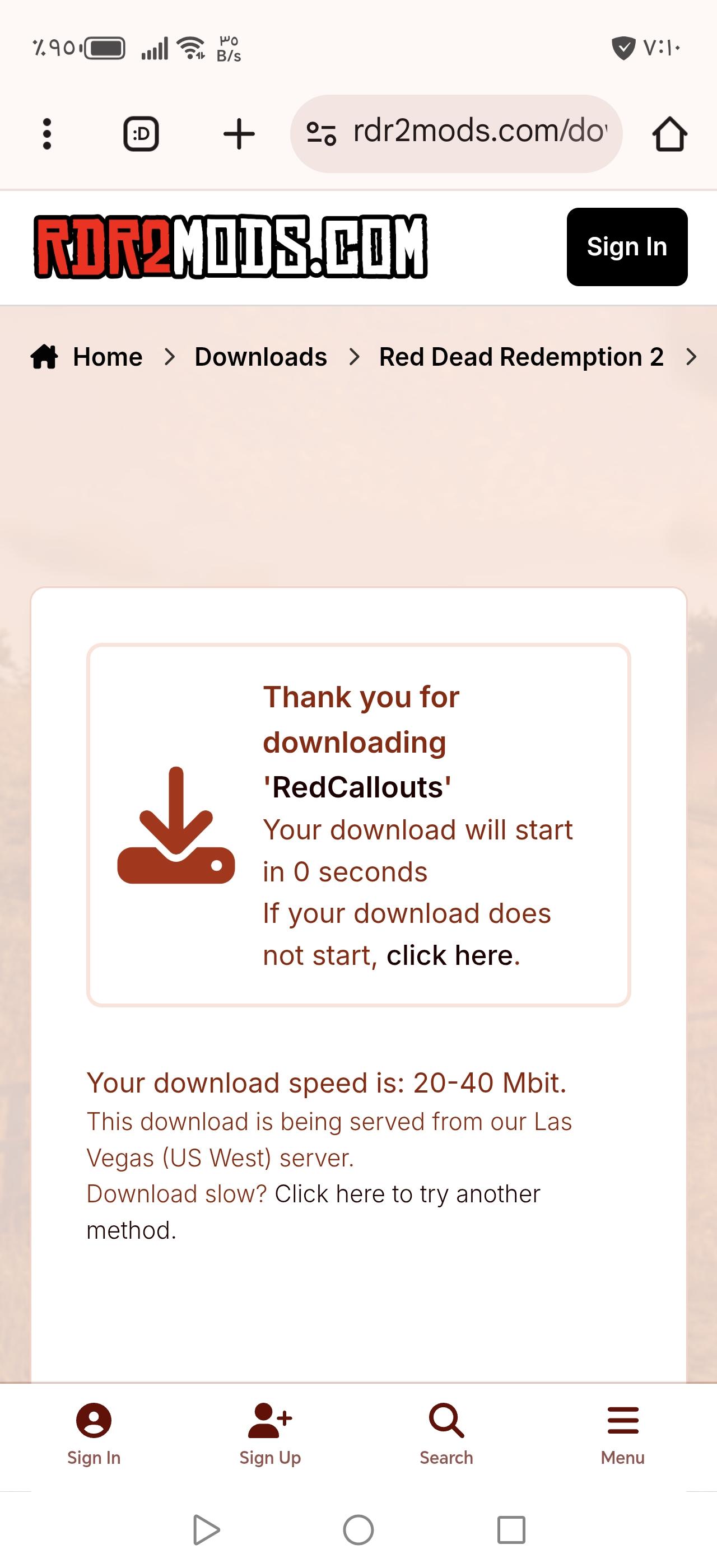This screenshot has height=1568, width=717.
Task: Open the Red Dead Redemption 2 breadcrumb
Action: (x=521, y=357)
